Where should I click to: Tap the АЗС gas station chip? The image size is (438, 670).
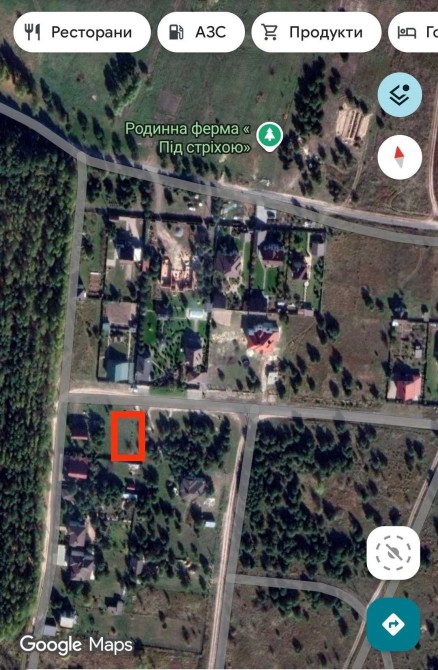pos(201,32)
